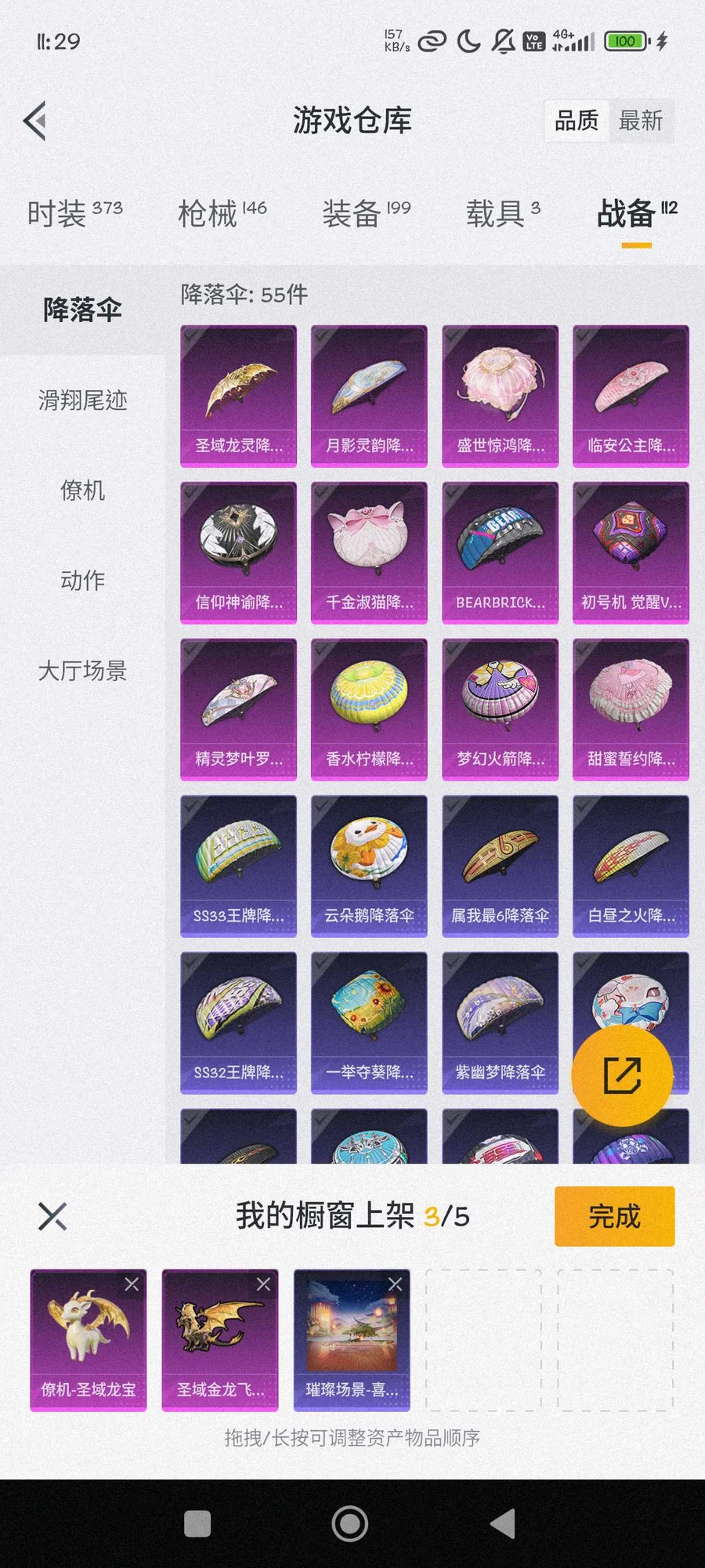705x1568 pixels.
Task: Go back from the 游戏仓库 page
Action: coord(35,121)
